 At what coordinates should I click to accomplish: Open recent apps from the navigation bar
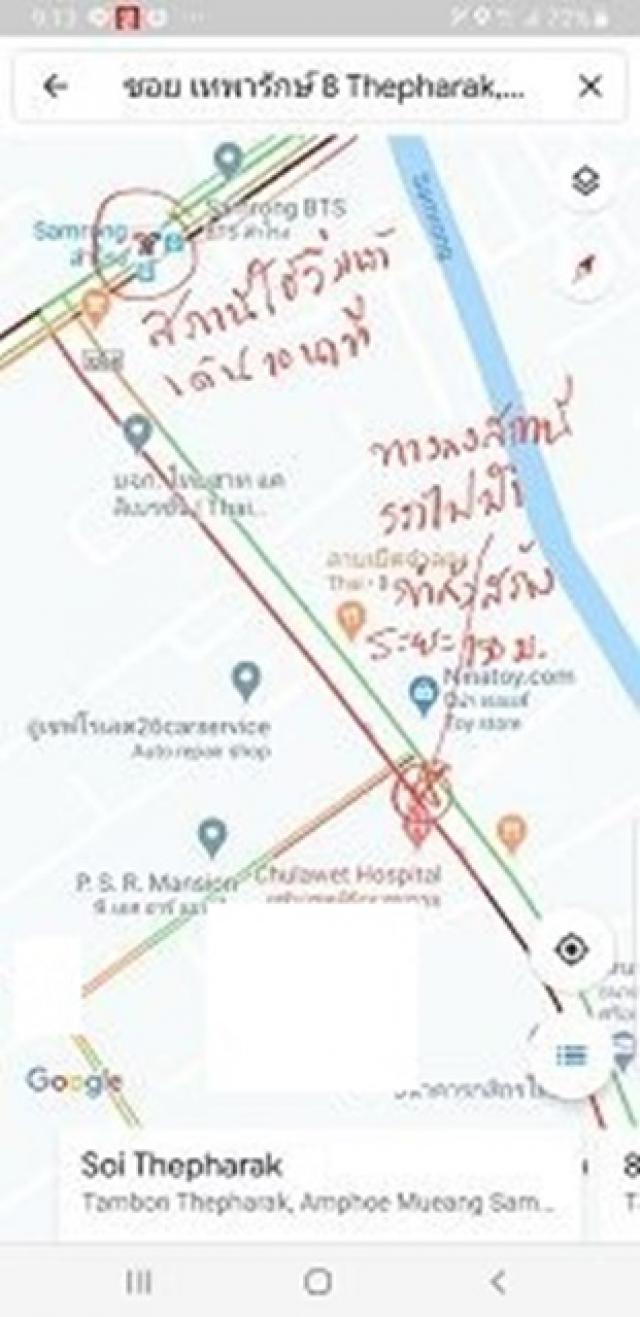point(139,1281)
